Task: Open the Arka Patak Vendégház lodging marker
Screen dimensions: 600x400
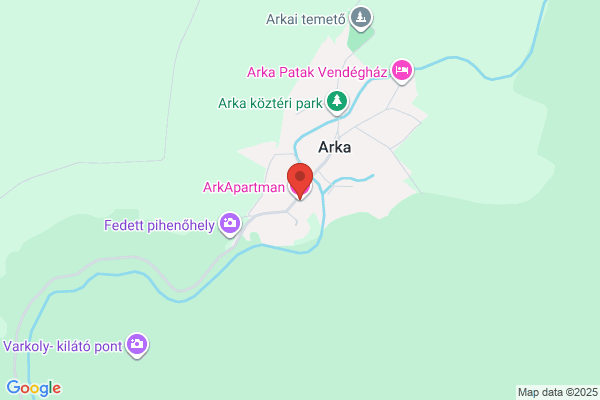Action: (x=402, y=72)
